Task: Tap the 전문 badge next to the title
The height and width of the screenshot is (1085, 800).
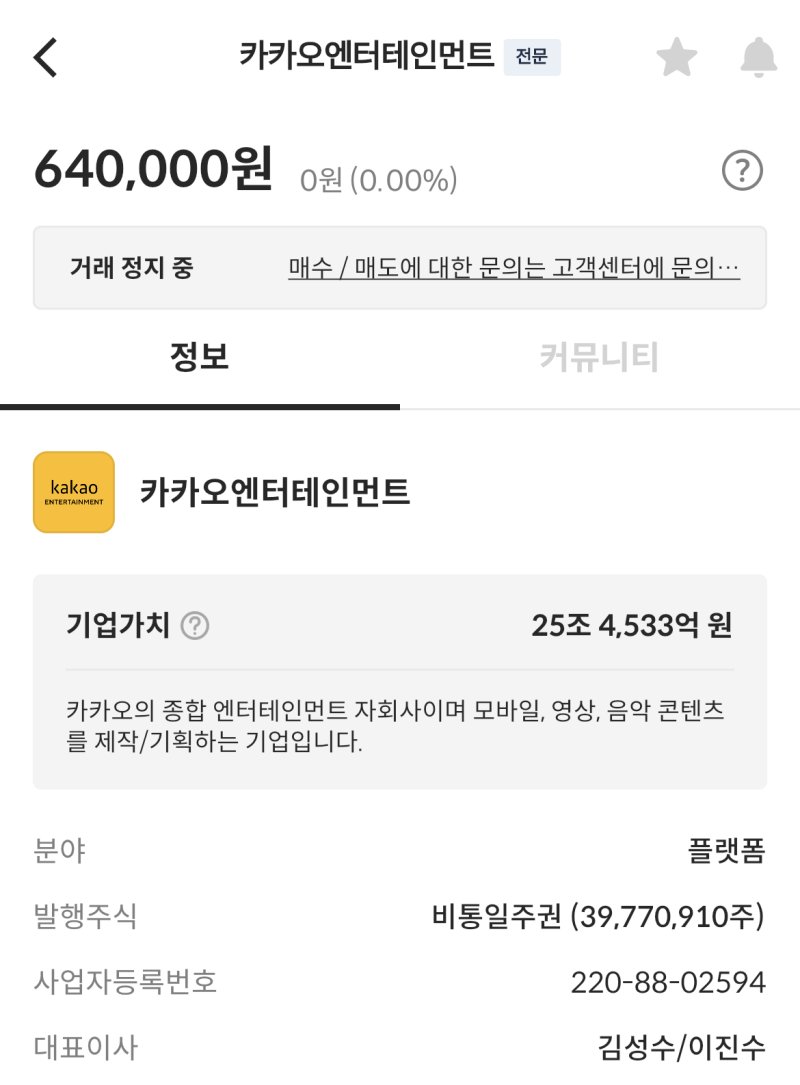Action: 531,57
